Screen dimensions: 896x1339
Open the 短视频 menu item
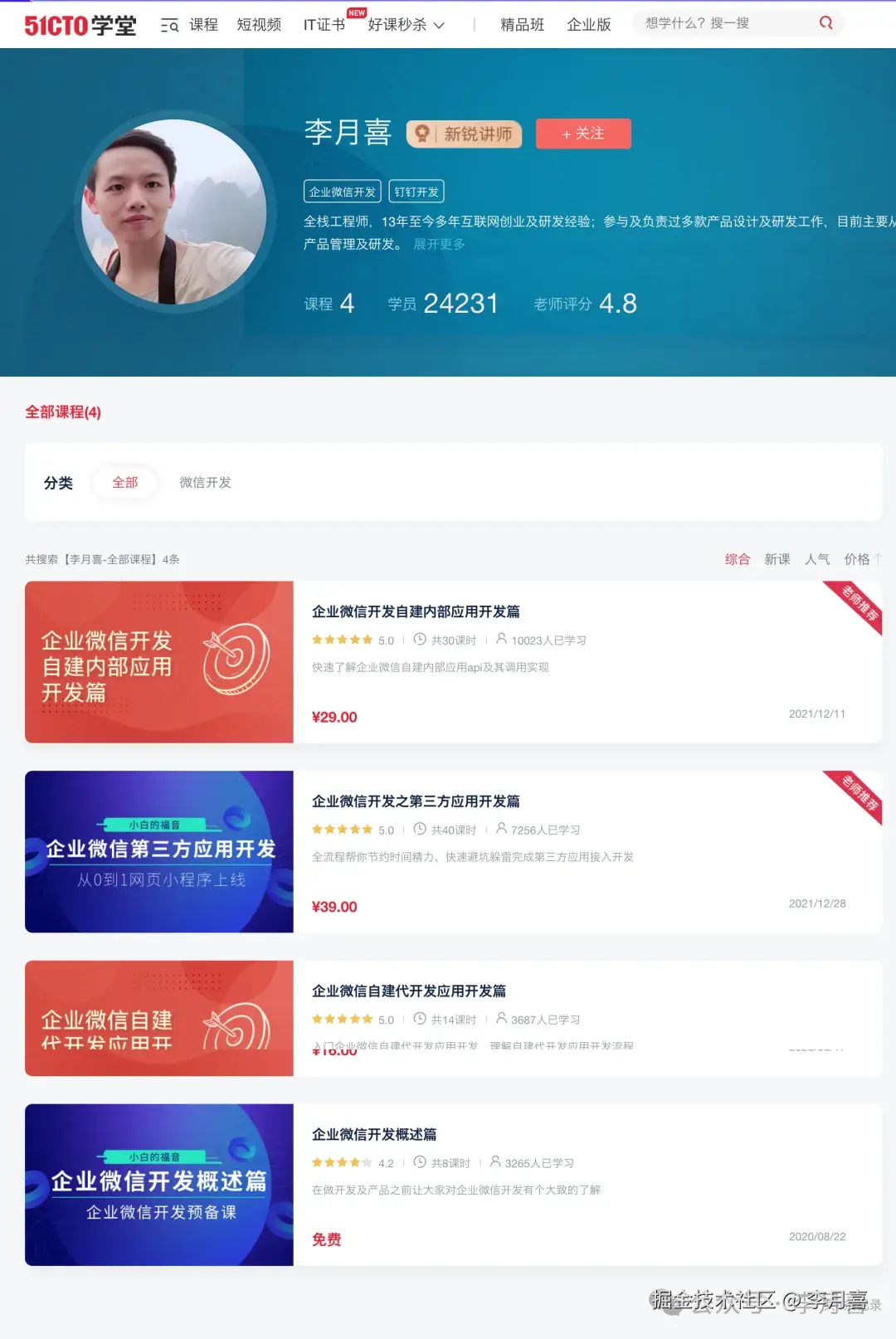coord(258,24)
